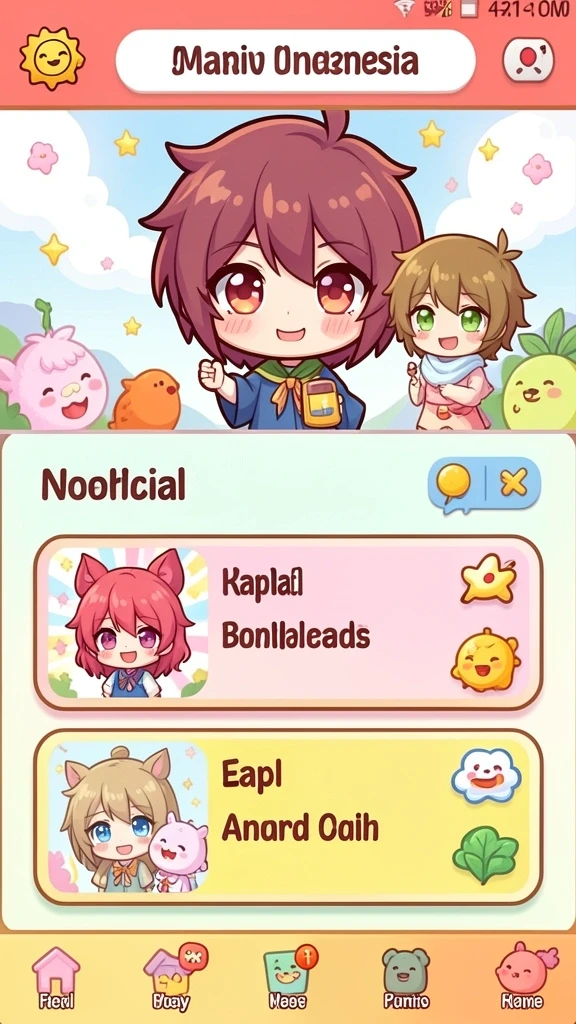The height and width of the screenshot is (1024, 576).
Task: Tap the smiling sun icon in header
Action: click(52, 59)
